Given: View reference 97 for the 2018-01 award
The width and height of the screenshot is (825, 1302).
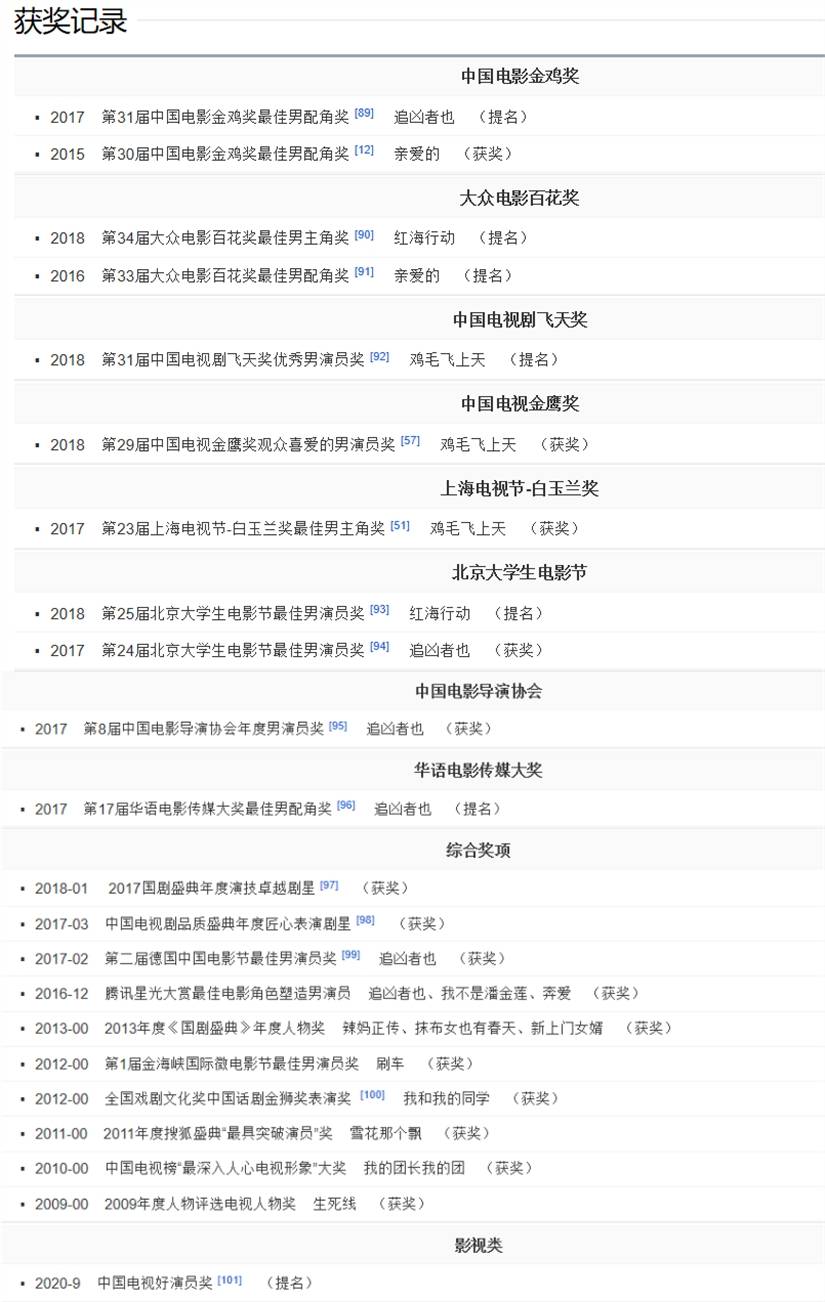Looking at the screenshot, I should pos(329,885).
